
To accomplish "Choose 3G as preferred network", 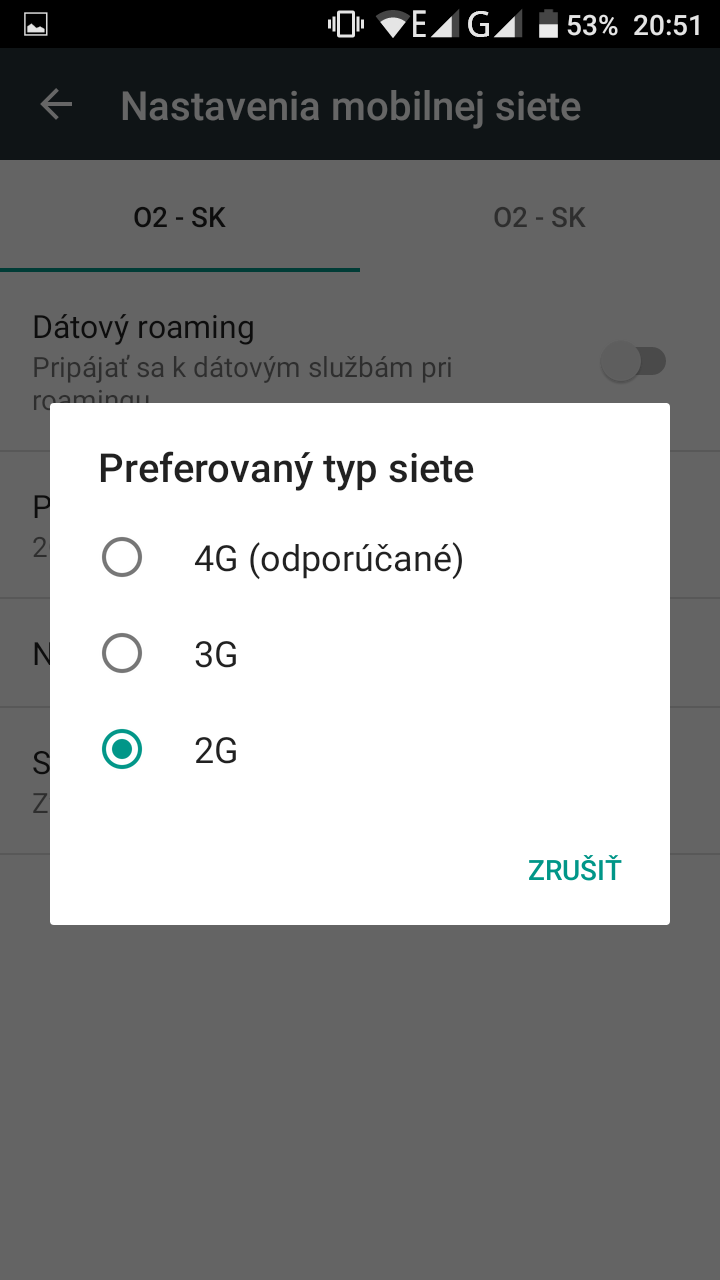I will pos(360,654).
